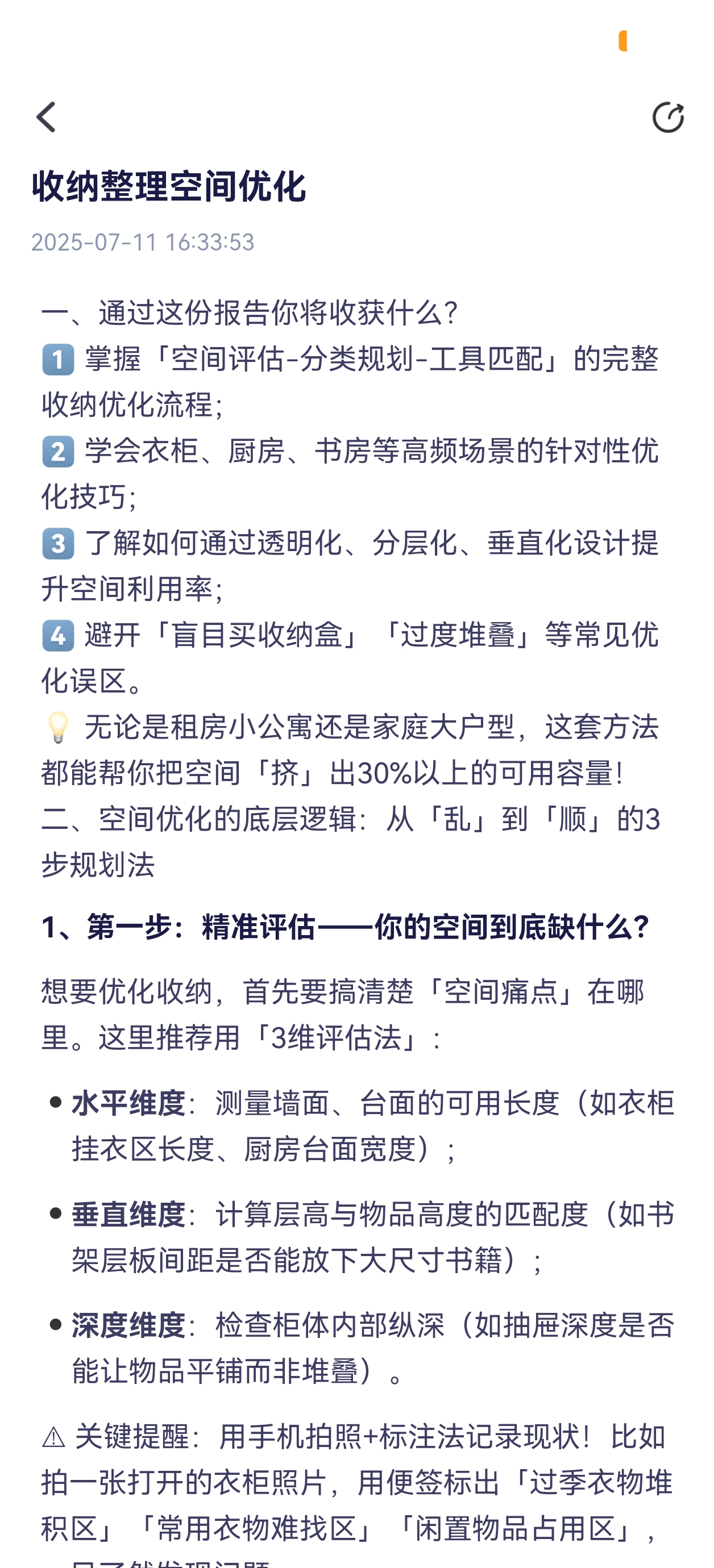The image size is (714, 1568).
Task: Select the title 收纳整理空间优化
Action: (171, 189)
